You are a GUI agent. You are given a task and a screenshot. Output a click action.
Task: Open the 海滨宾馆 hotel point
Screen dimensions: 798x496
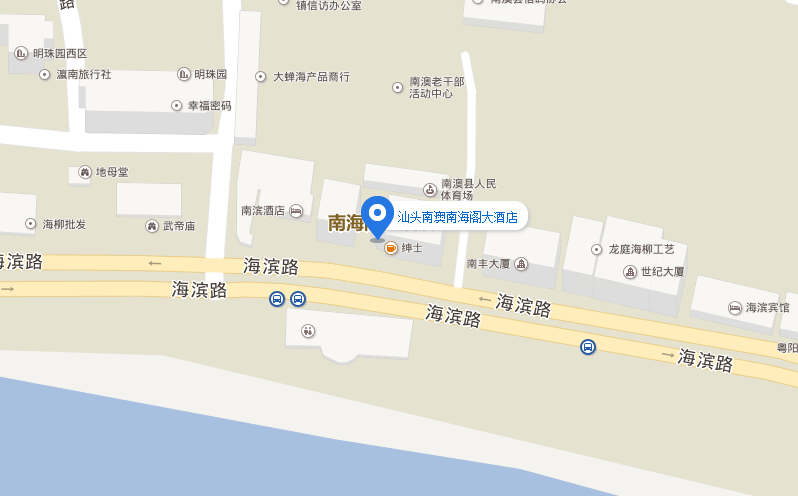tap(735, 308)
